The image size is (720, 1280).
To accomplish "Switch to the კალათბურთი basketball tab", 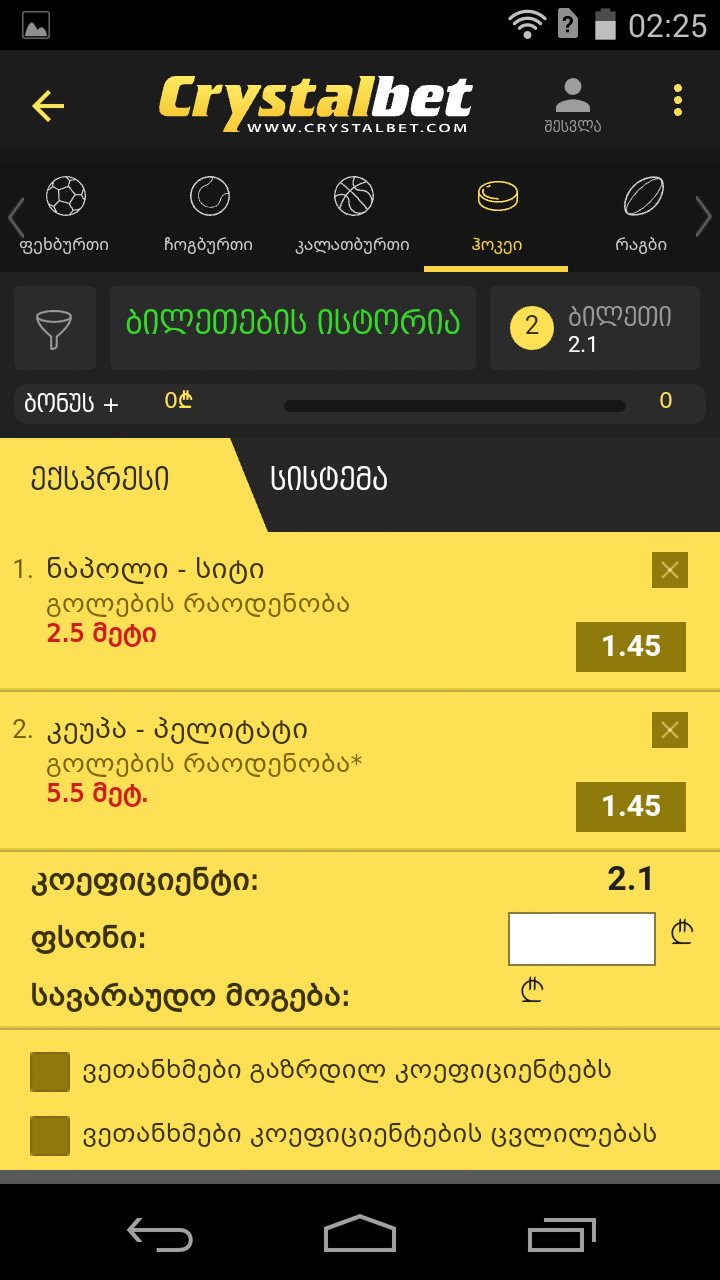I will [x=353, y=212].
